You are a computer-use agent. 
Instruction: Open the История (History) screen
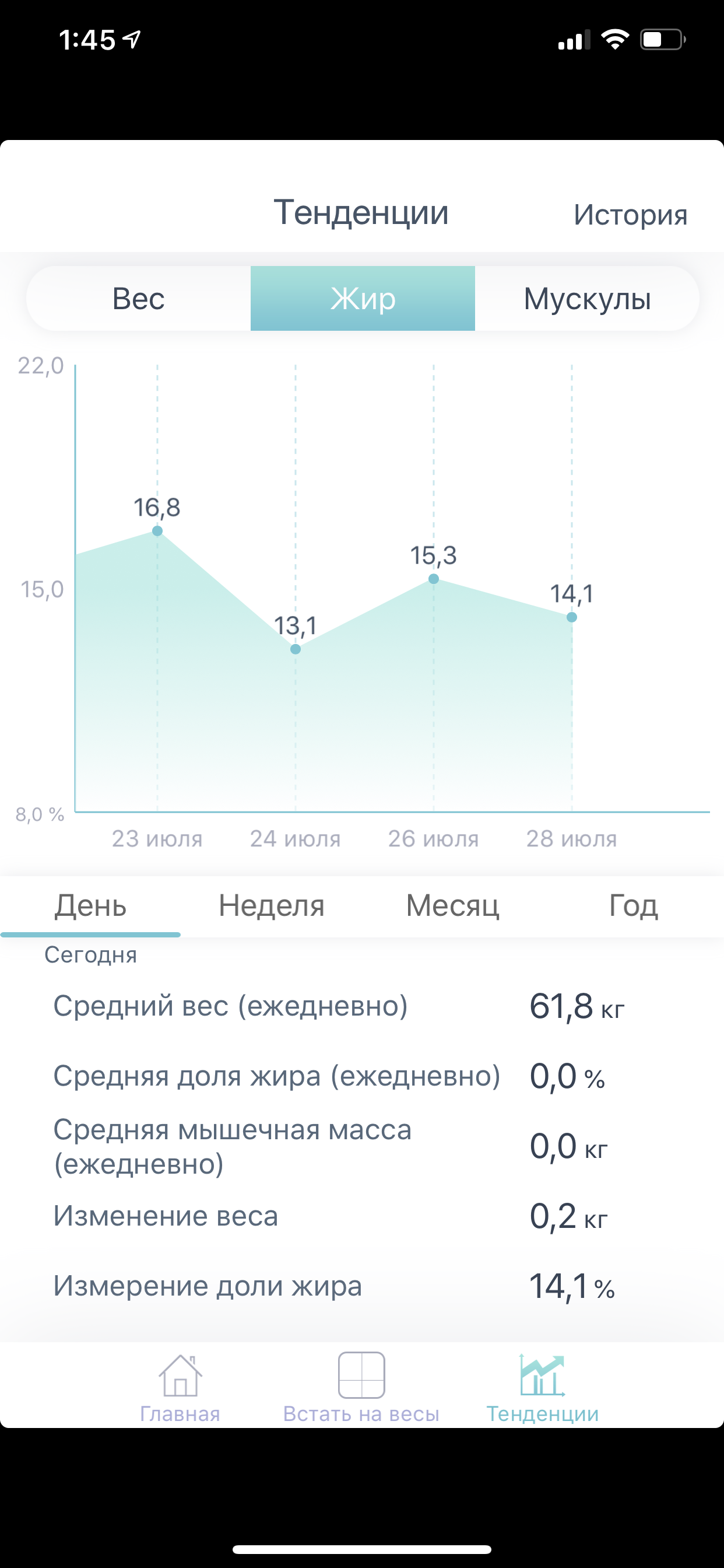pos(630,215)
